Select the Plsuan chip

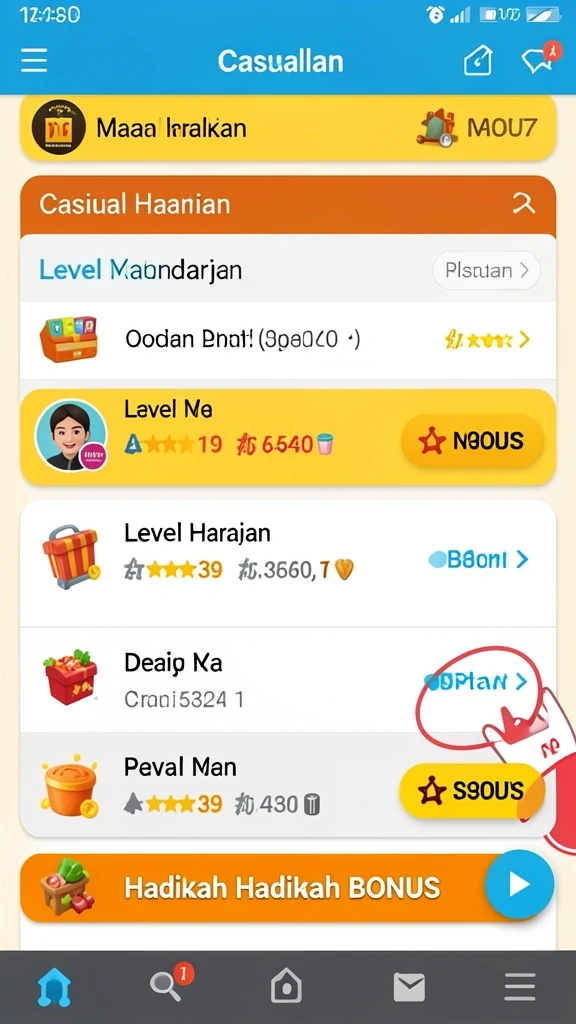(x=487, y=270)
